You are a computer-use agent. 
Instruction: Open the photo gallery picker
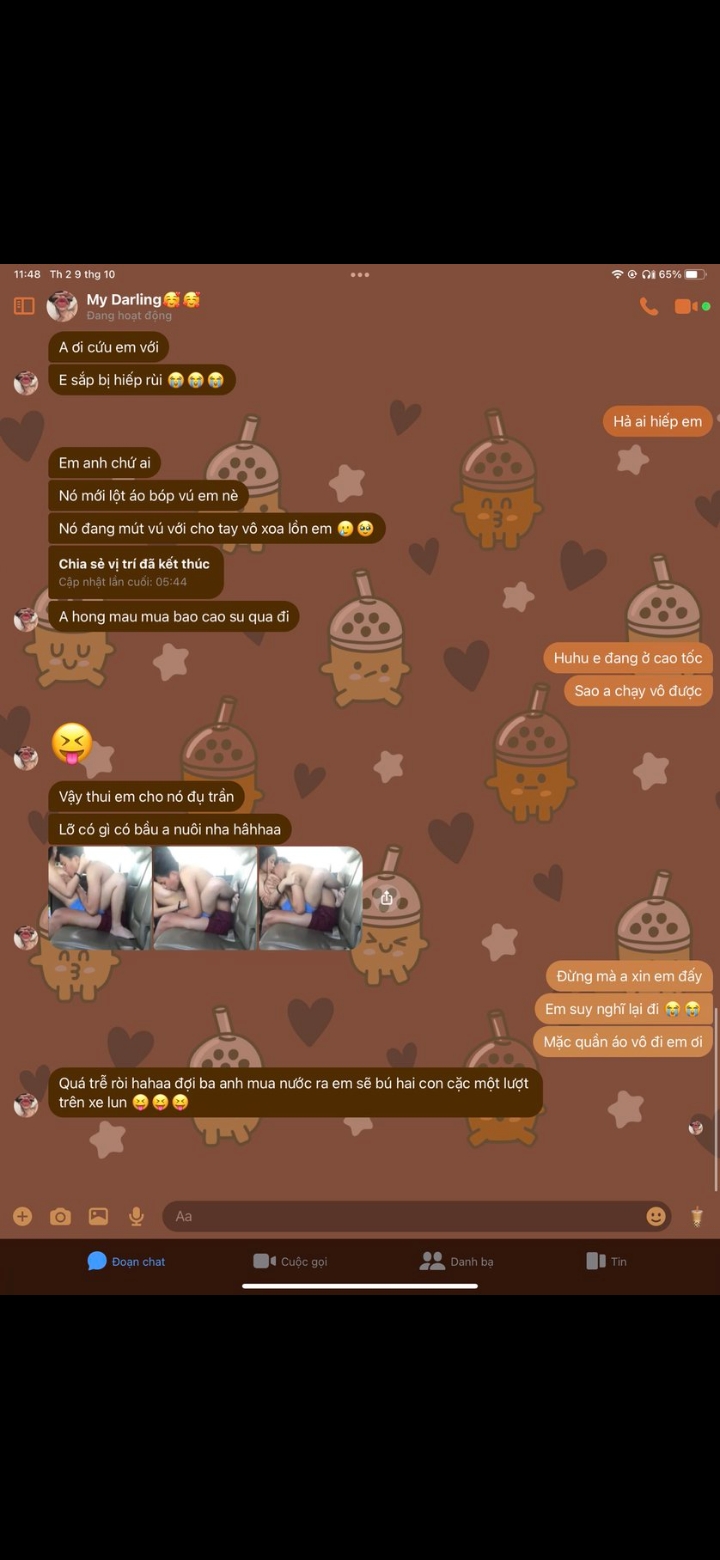[x=98, y=1216]
